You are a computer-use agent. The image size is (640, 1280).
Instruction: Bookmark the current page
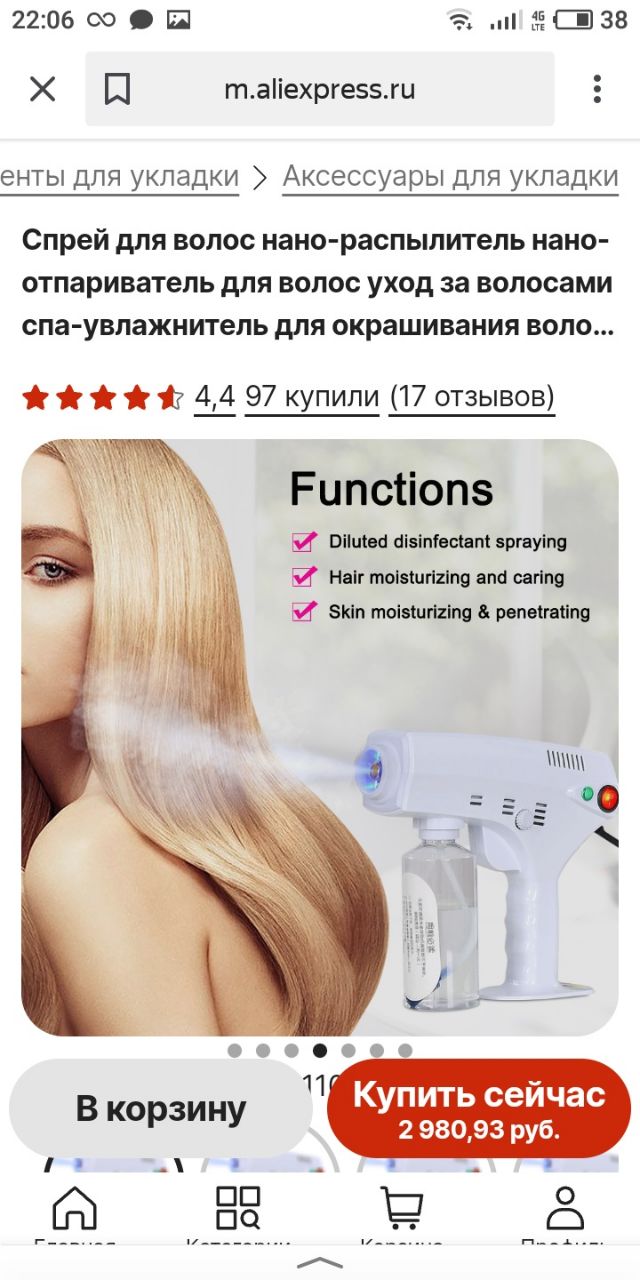(x=118, y=90)
